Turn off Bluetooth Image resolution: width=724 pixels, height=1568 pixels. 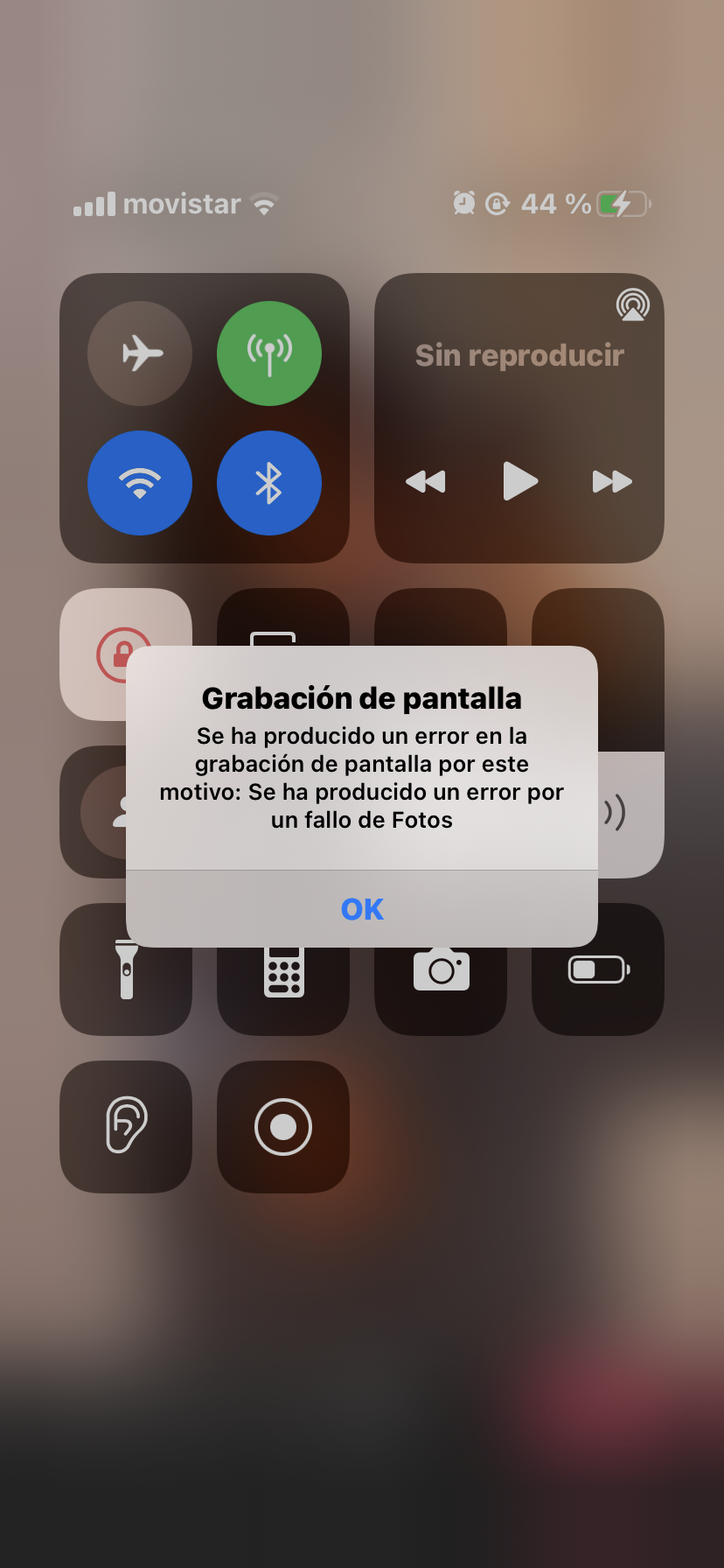[x=269, y=483]
